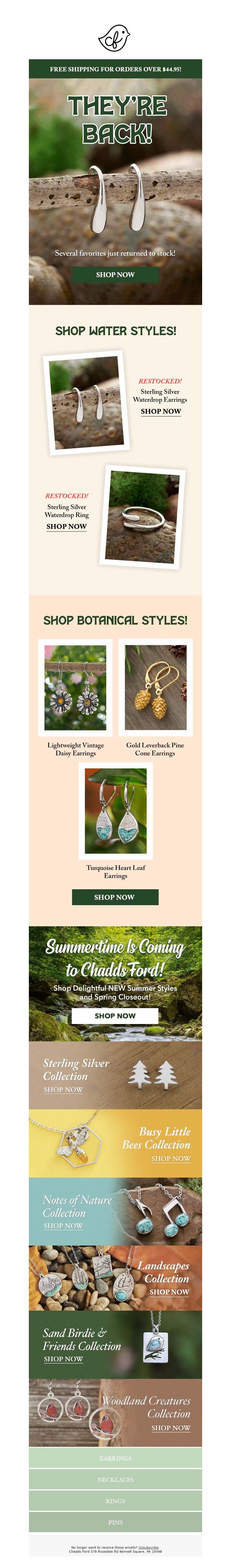The width and height of the screenshot is (231, 1568).
Task: Open the Necklaces category
Action: pyautogui.click(x=115, y=1479)
